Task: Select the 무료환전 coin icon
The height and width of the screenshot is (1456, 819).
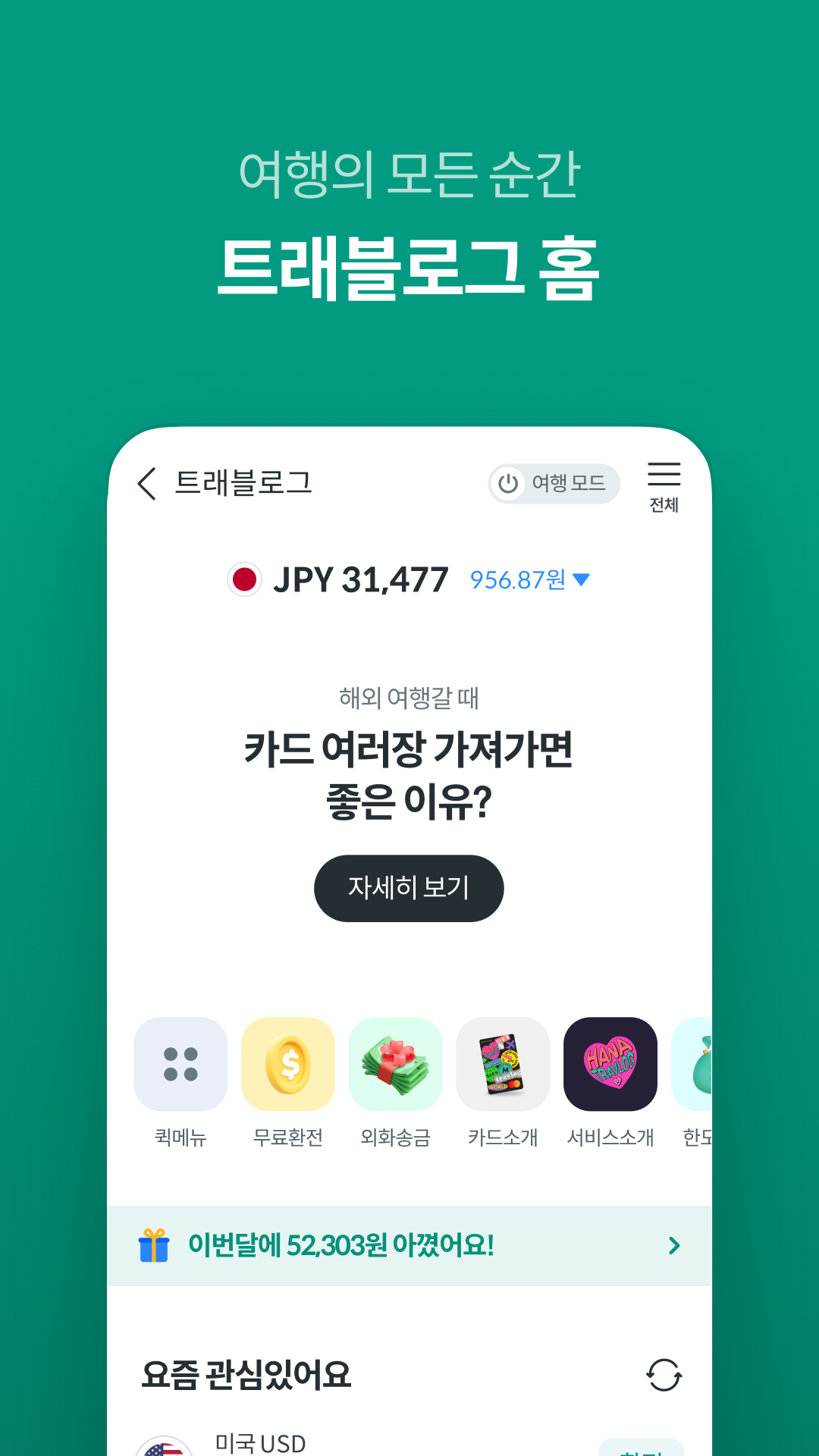Action: (287, 1064)
